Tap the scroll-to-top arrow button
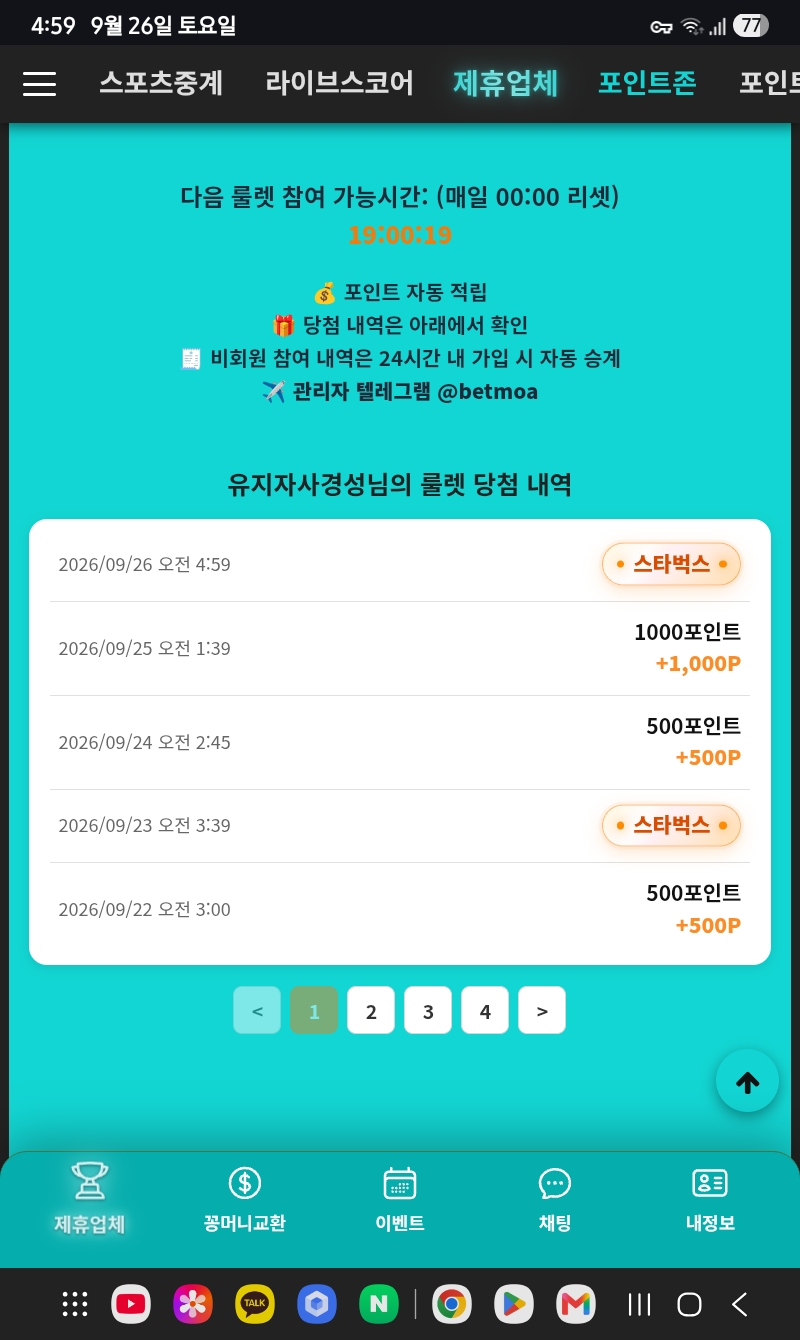The height and width of the screenshot is (1340, 800). pos(747,1081)
